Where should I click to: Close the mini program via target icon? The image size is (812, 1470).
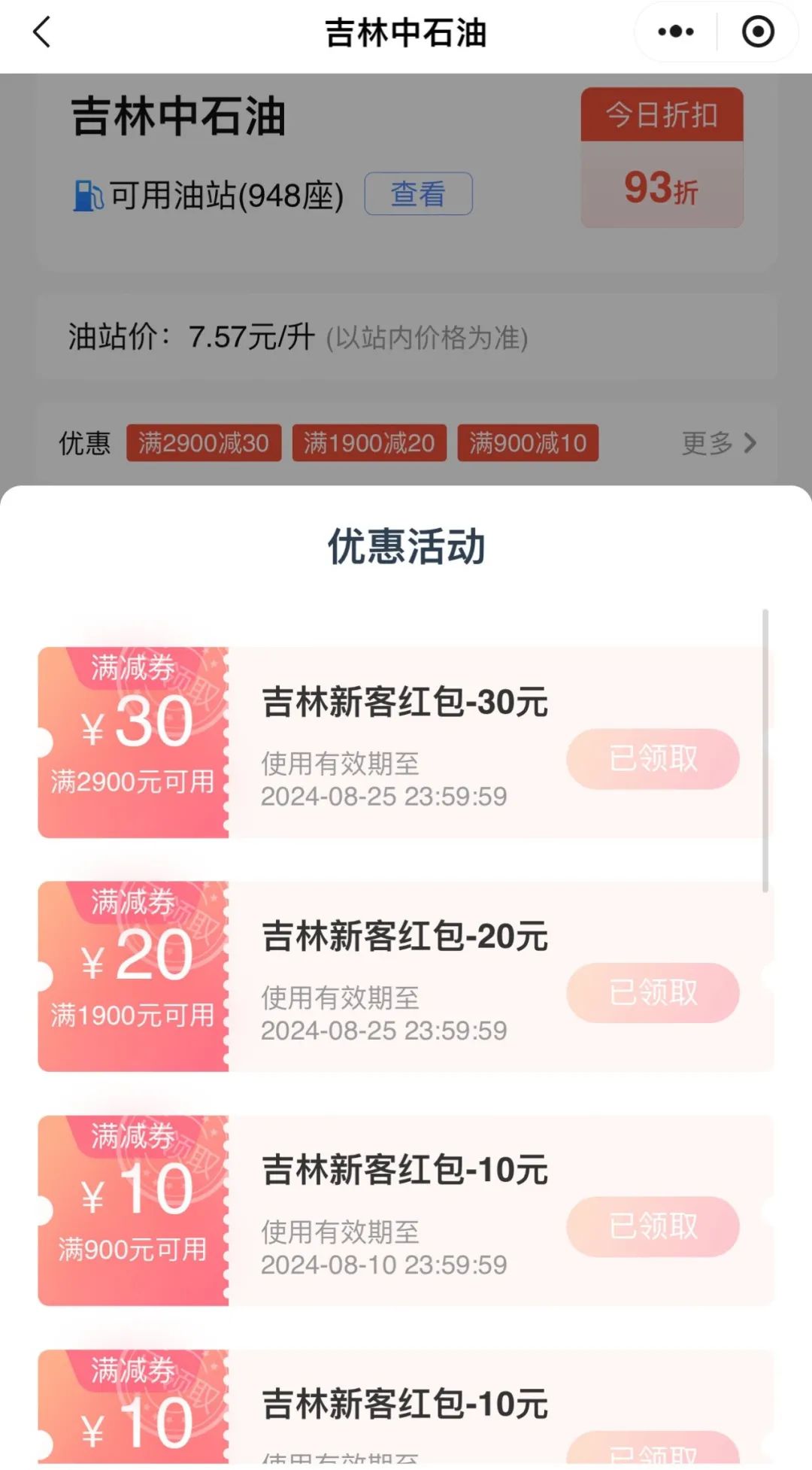(757, 32)
